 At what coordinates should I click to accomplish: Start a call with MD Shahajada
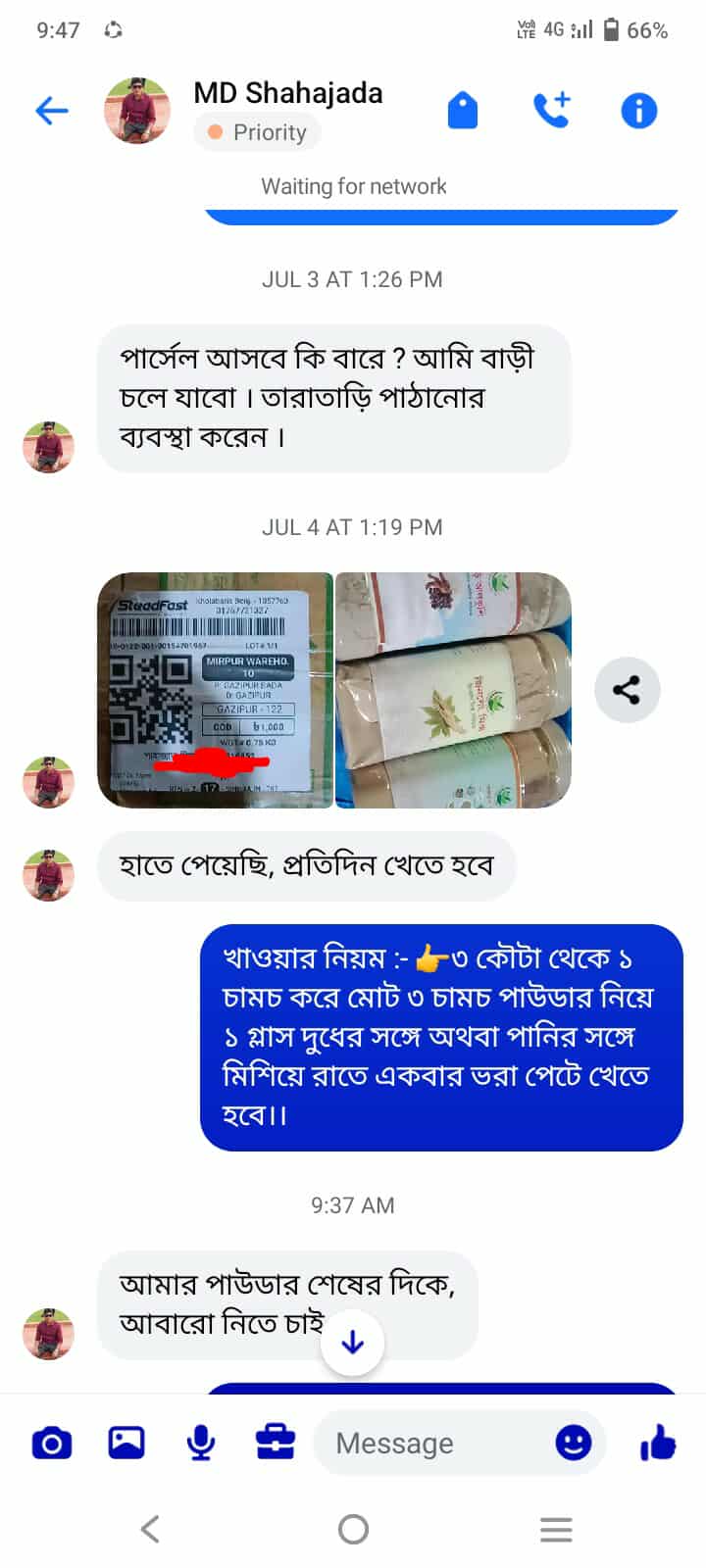[552, 111]
